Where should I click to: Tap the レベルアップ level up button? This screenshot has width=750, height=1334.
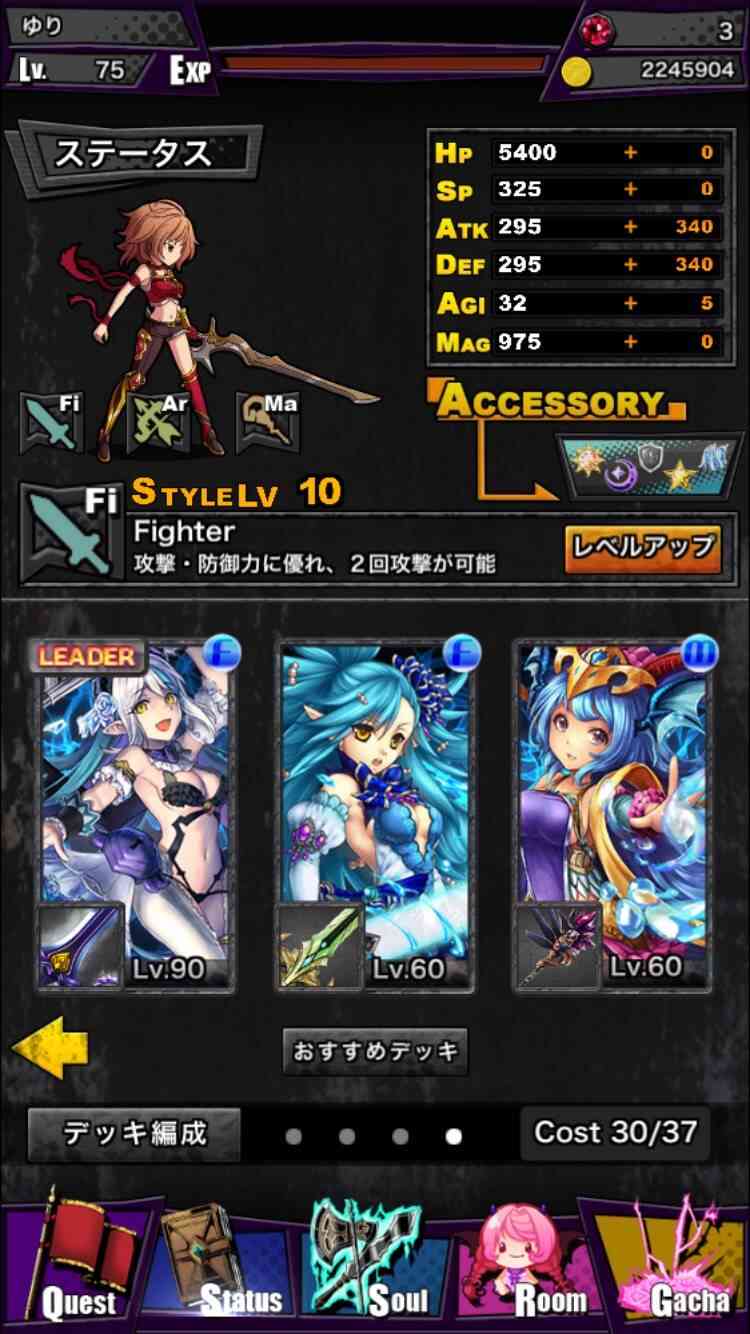(x=643, y=548)
